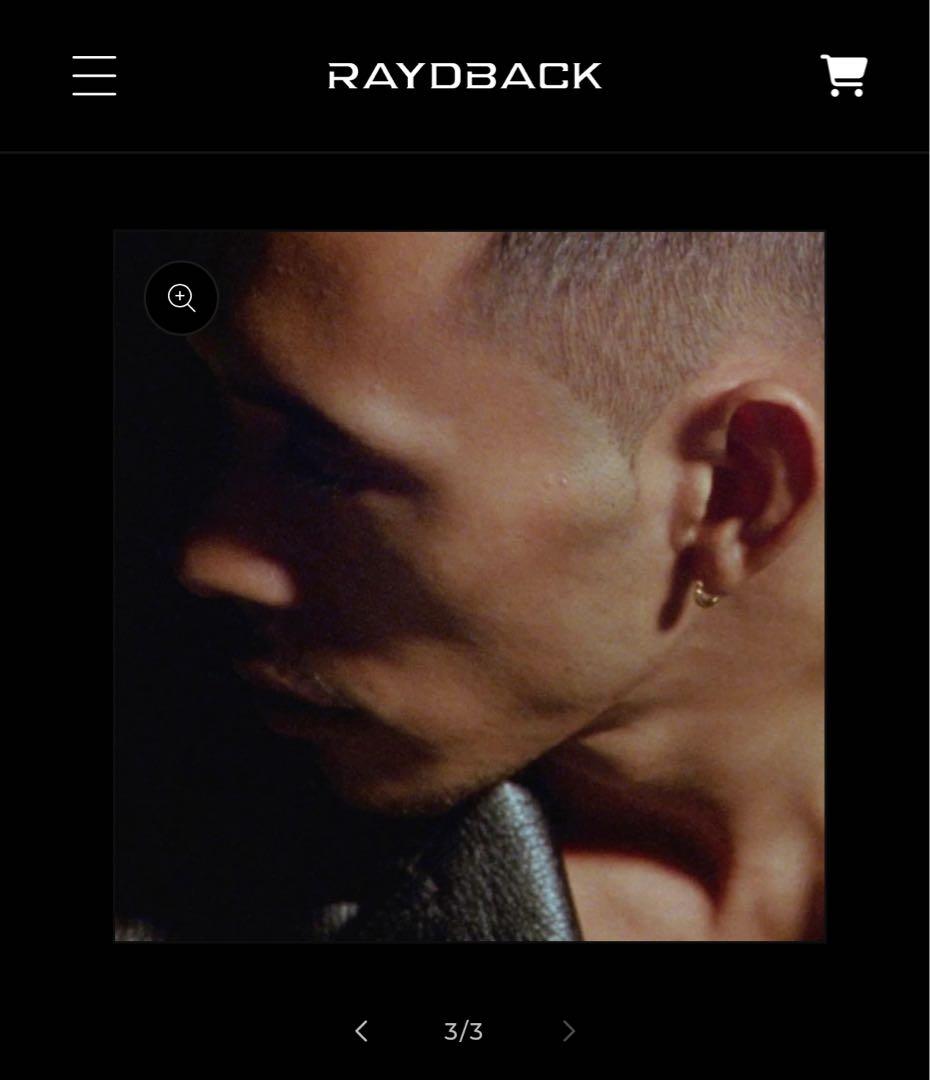
Task: Open the RAYDBACK home link
Action: click(x=465, y=76)
